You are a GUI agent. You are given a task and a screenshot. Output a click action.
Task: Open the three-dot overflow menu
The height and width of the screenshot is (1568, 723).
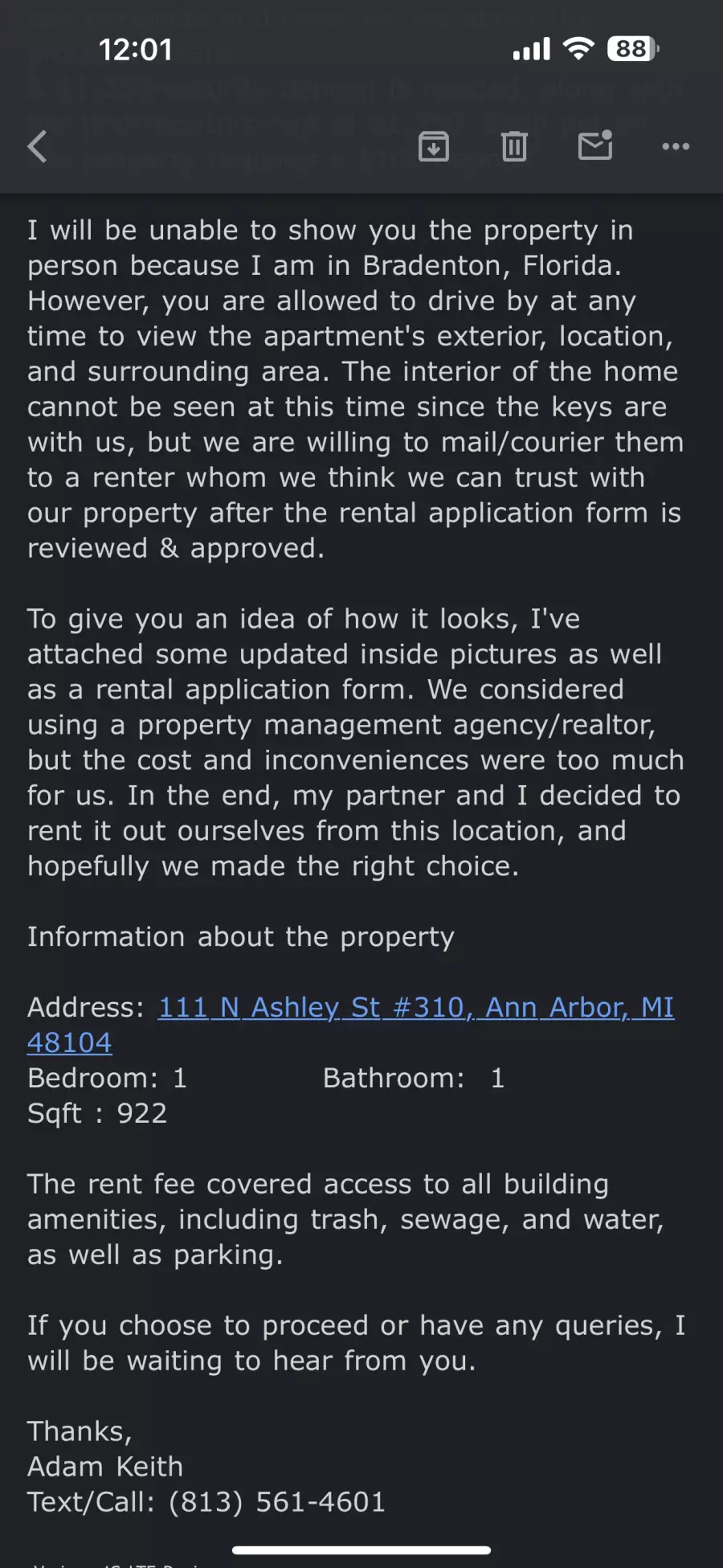(676, 146)
